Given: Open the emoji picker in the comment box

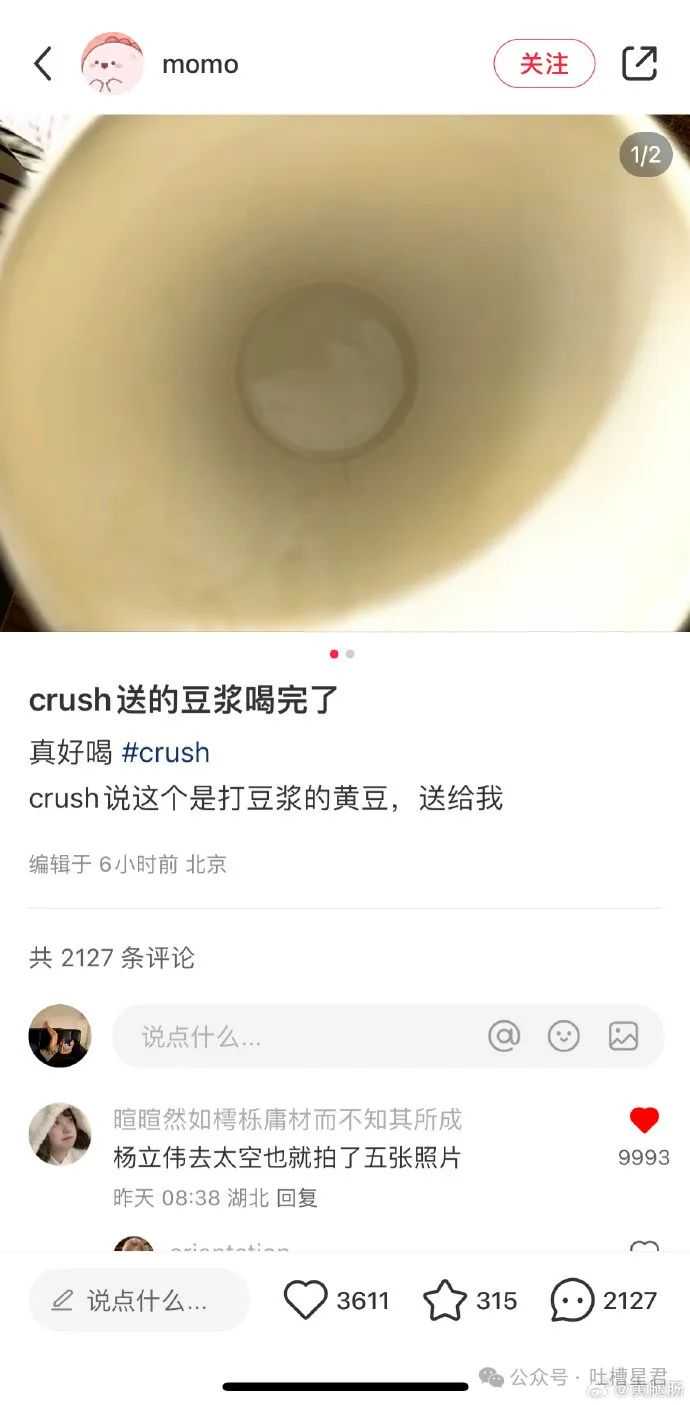Looking at the screenshot, I should 564,1037.
